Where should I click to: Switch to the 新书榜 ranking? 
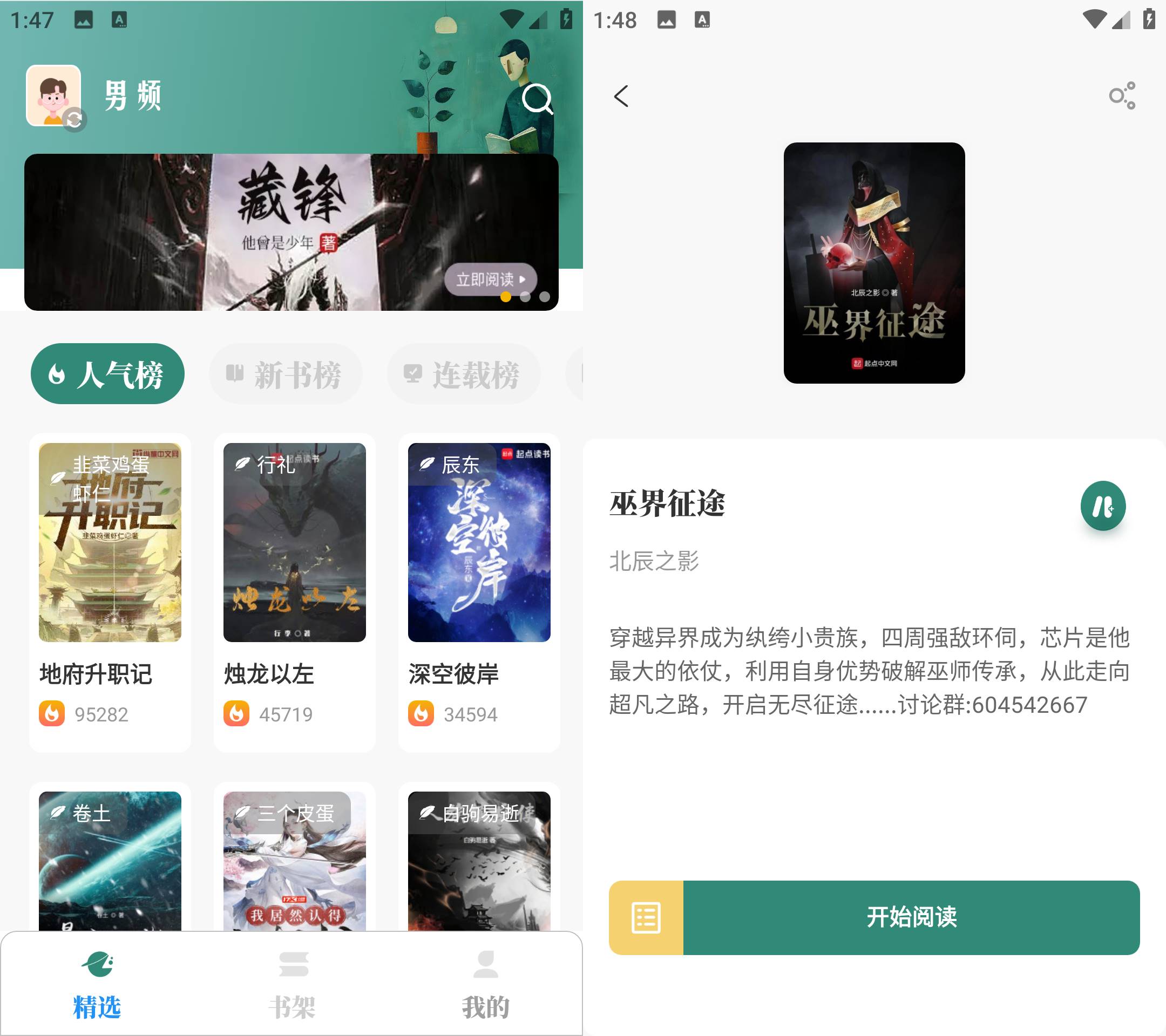click(285, 374)
